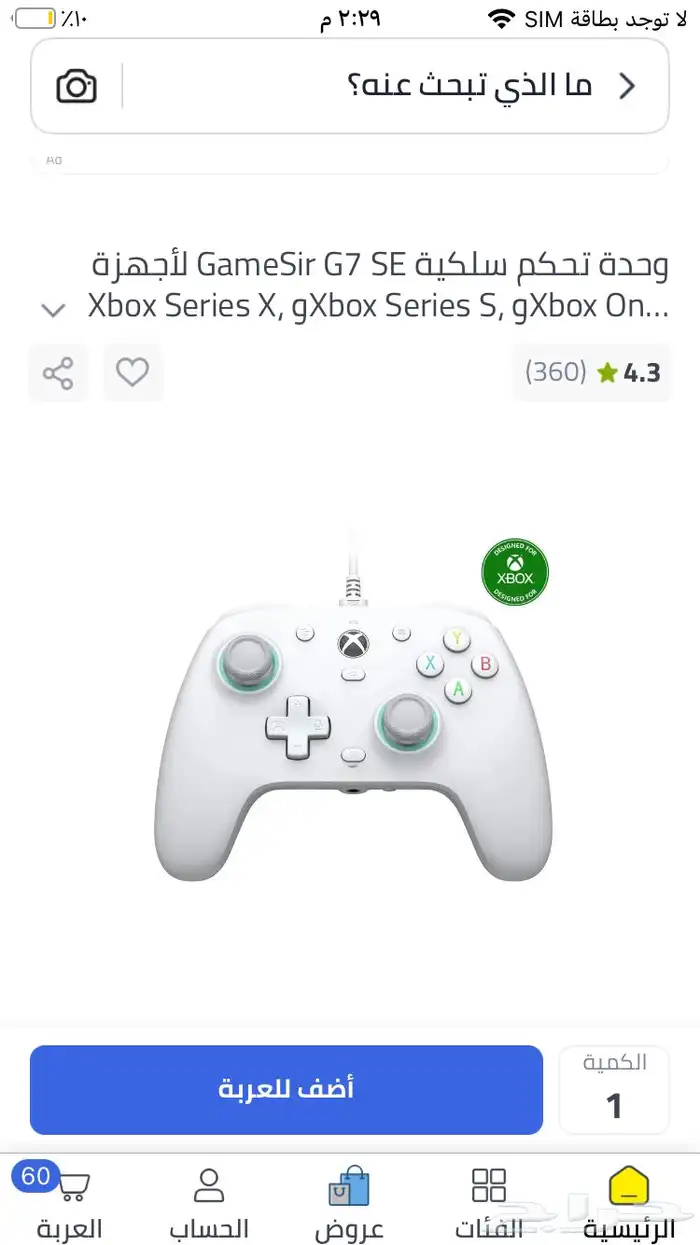
Task: Open the 4.3 rating reviews chip
Action: point(592,373)
